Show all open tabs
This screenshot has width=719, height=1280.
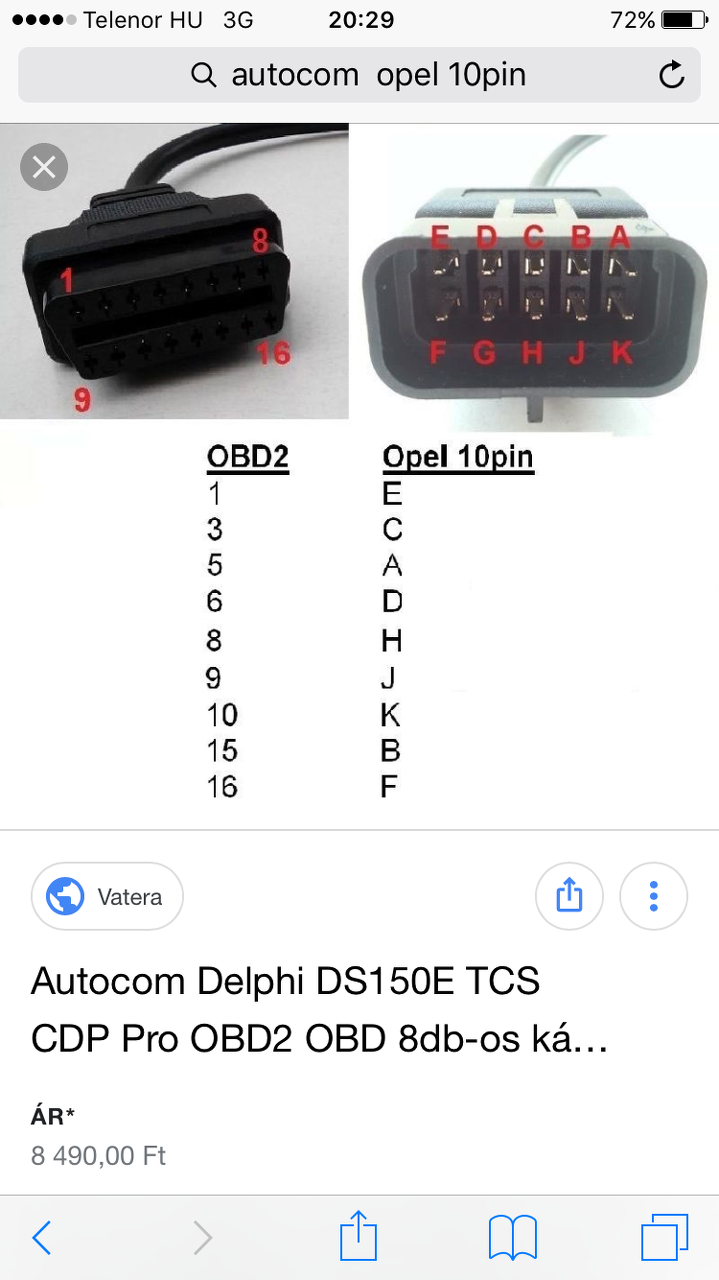[665, 1238]
